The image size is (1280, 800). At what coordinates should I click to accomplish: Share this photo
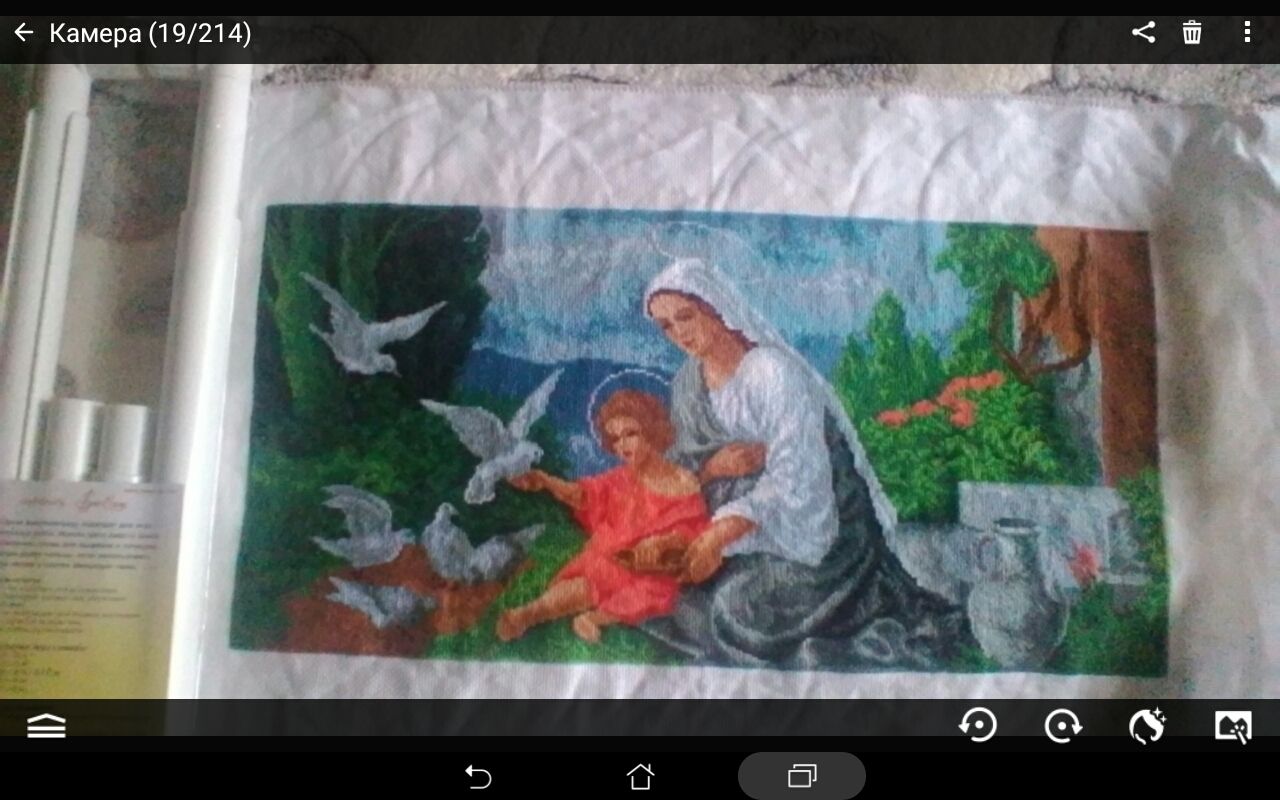point(1143,33)
